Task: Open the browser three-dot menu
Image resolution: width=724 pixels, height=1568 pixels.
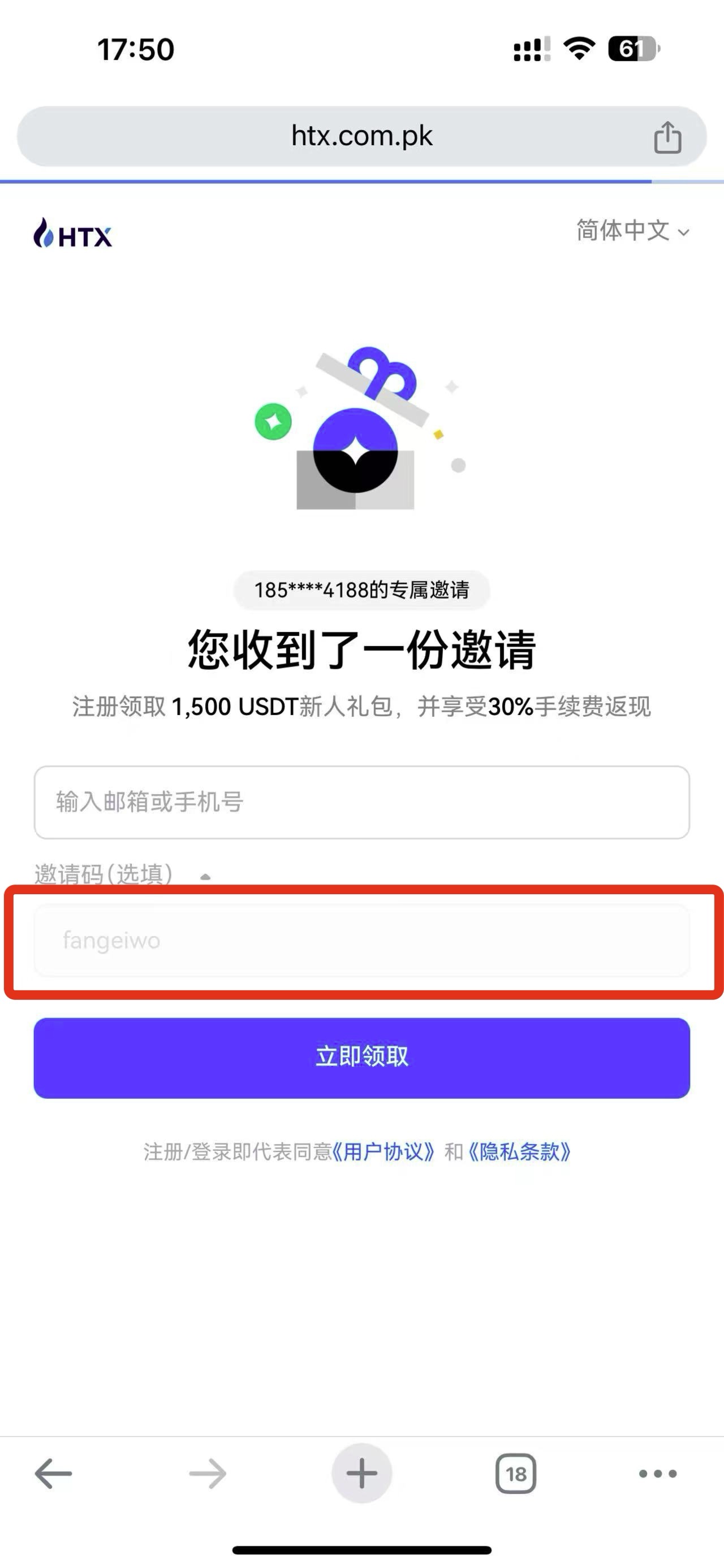Action: tap(658, 1474)
